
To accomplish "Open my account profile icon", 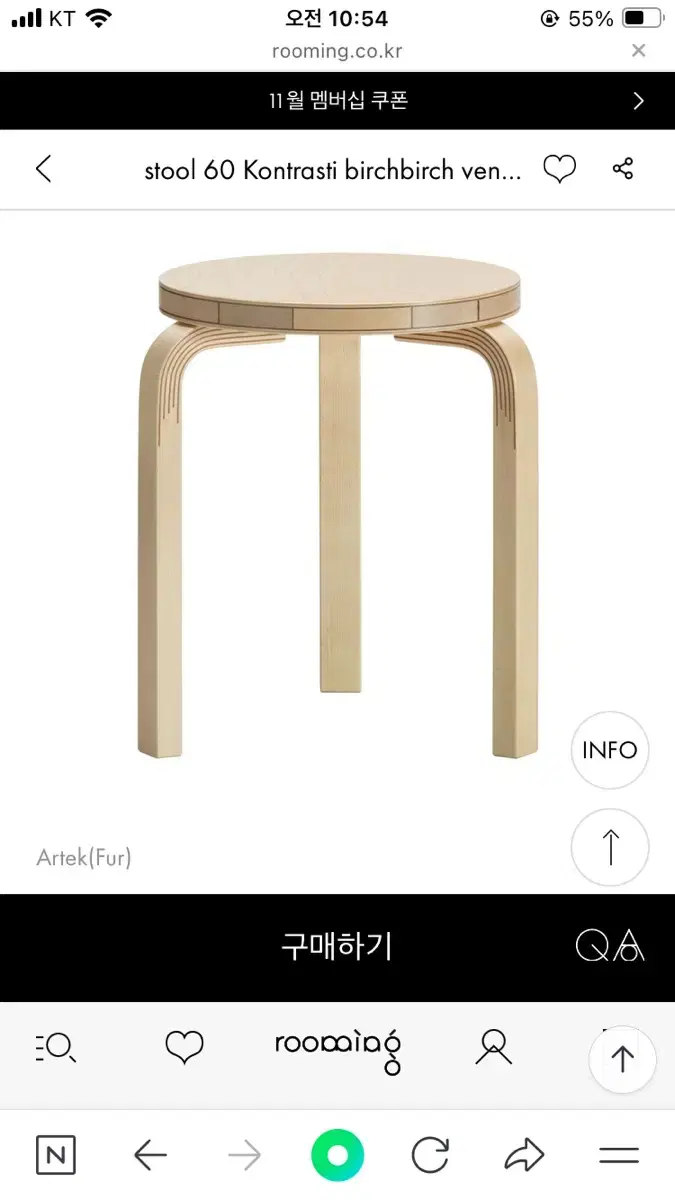I will [494, 1047].
